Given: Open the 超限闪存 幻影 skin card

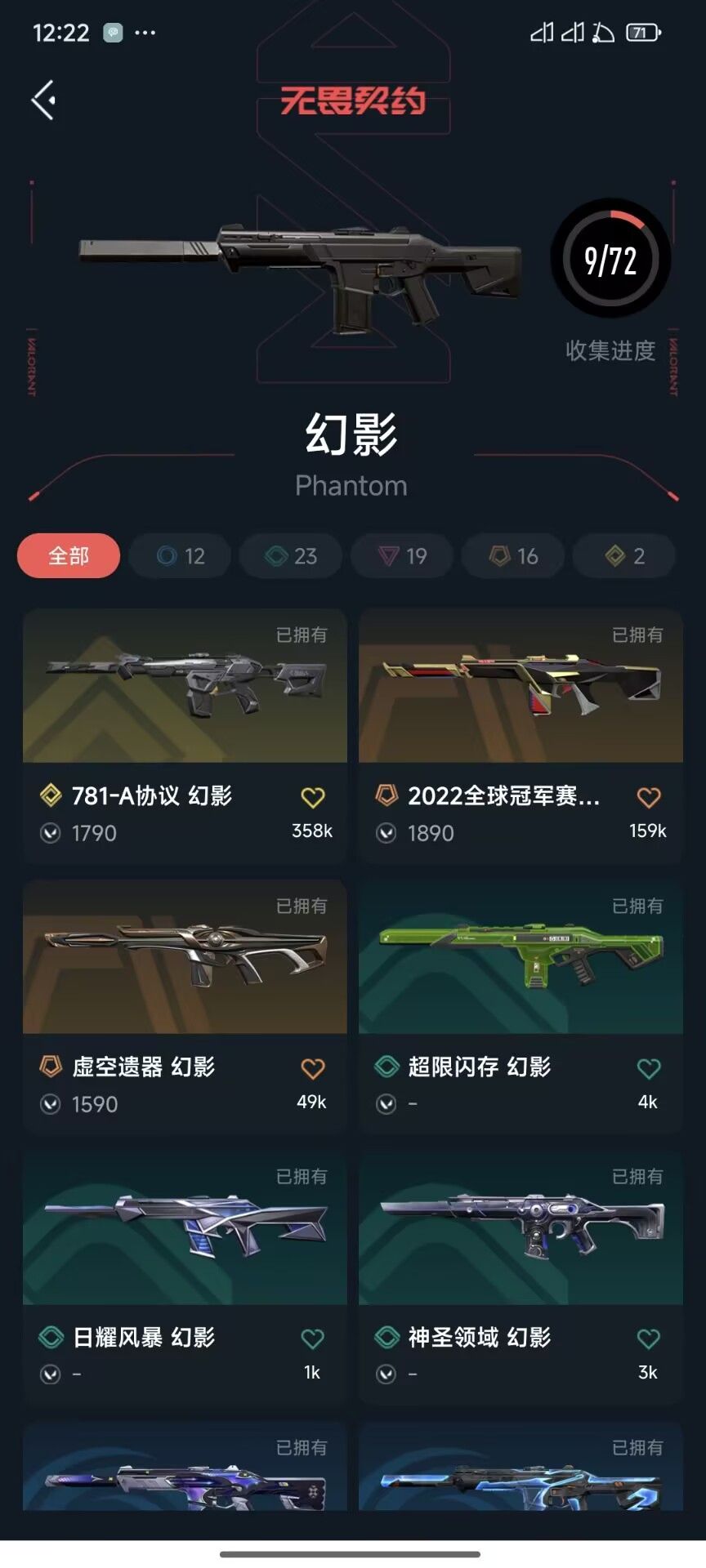Looking at the screenshot, I should pos(521,1006).
